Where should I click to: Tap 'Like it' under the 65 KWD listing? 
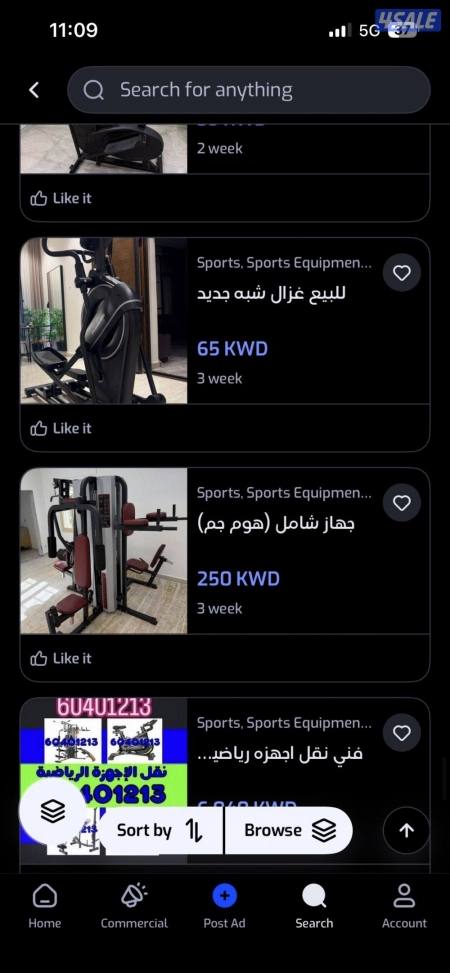[x=61, y=428]
